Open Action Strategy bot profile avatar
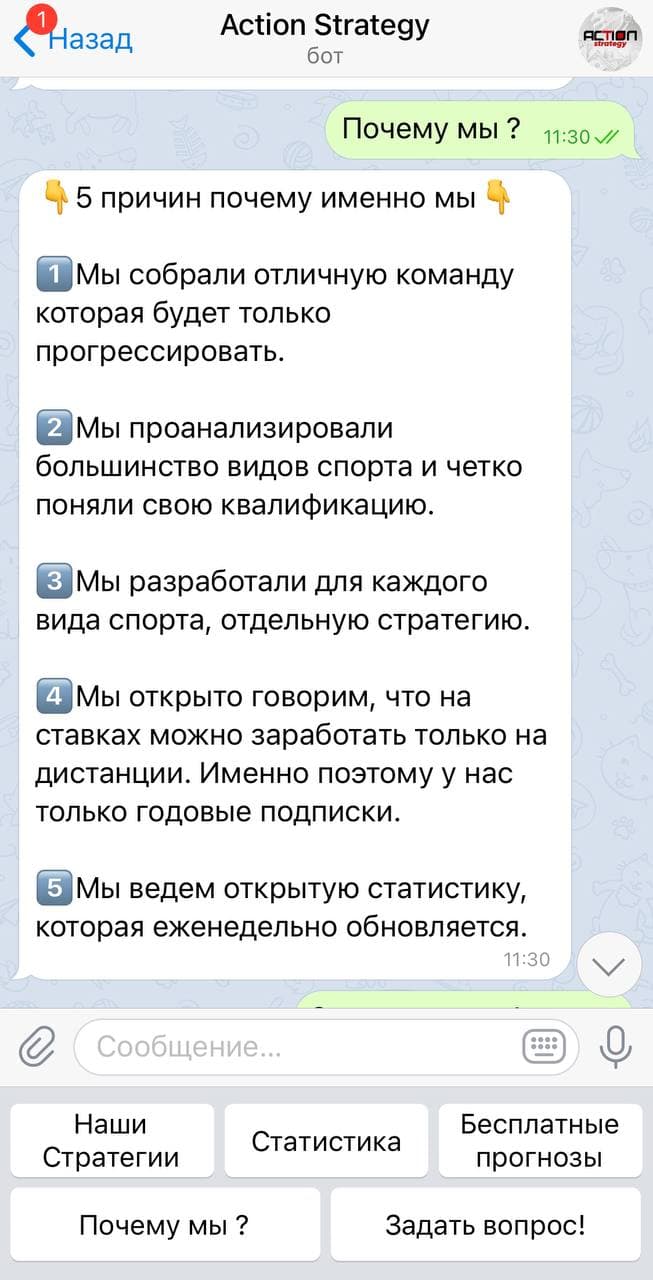The image size is (653, 1280). pos(610,39)
